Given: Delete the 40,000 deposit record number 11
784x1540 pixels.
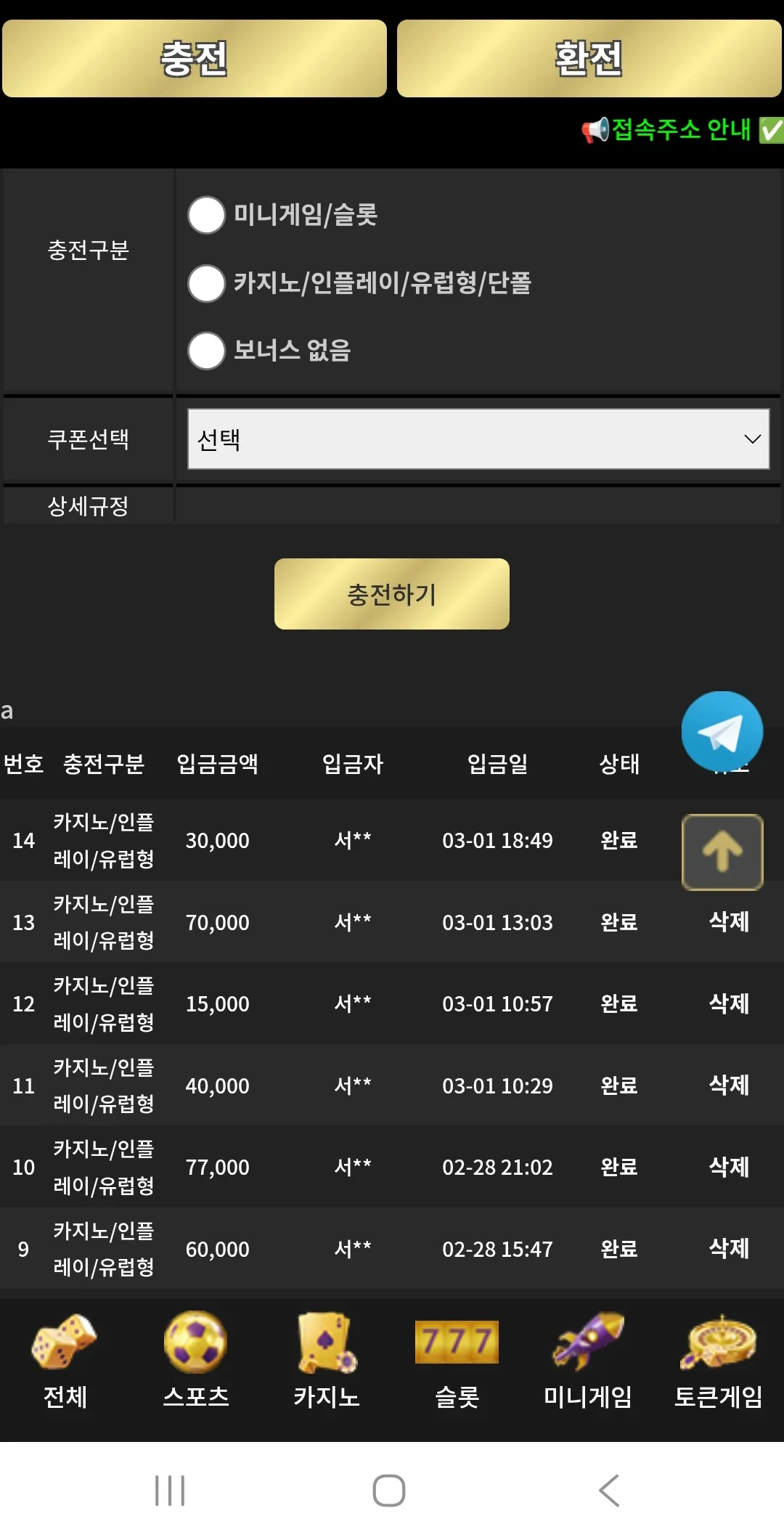Looking at the screenshot, I should point(729,1085).
